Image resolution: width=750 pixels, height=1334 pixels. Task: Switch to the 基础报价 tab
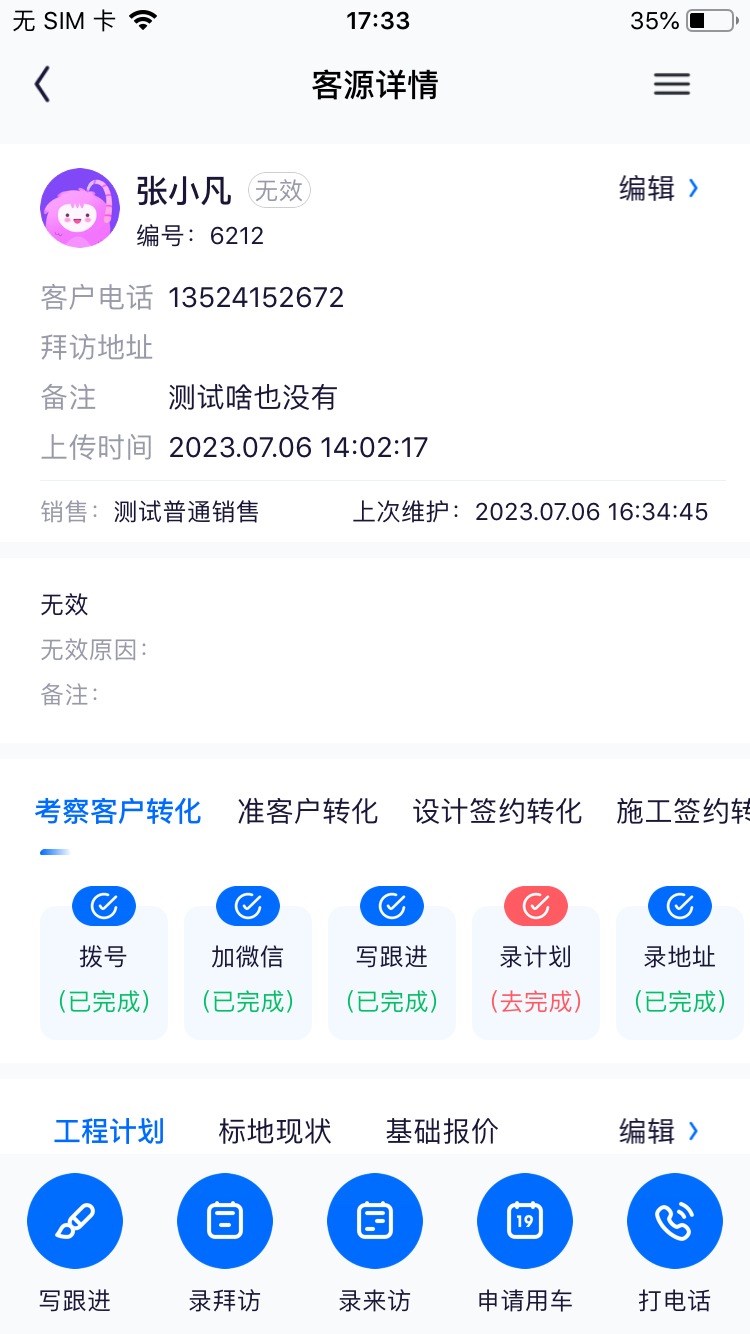point(442,1132)
